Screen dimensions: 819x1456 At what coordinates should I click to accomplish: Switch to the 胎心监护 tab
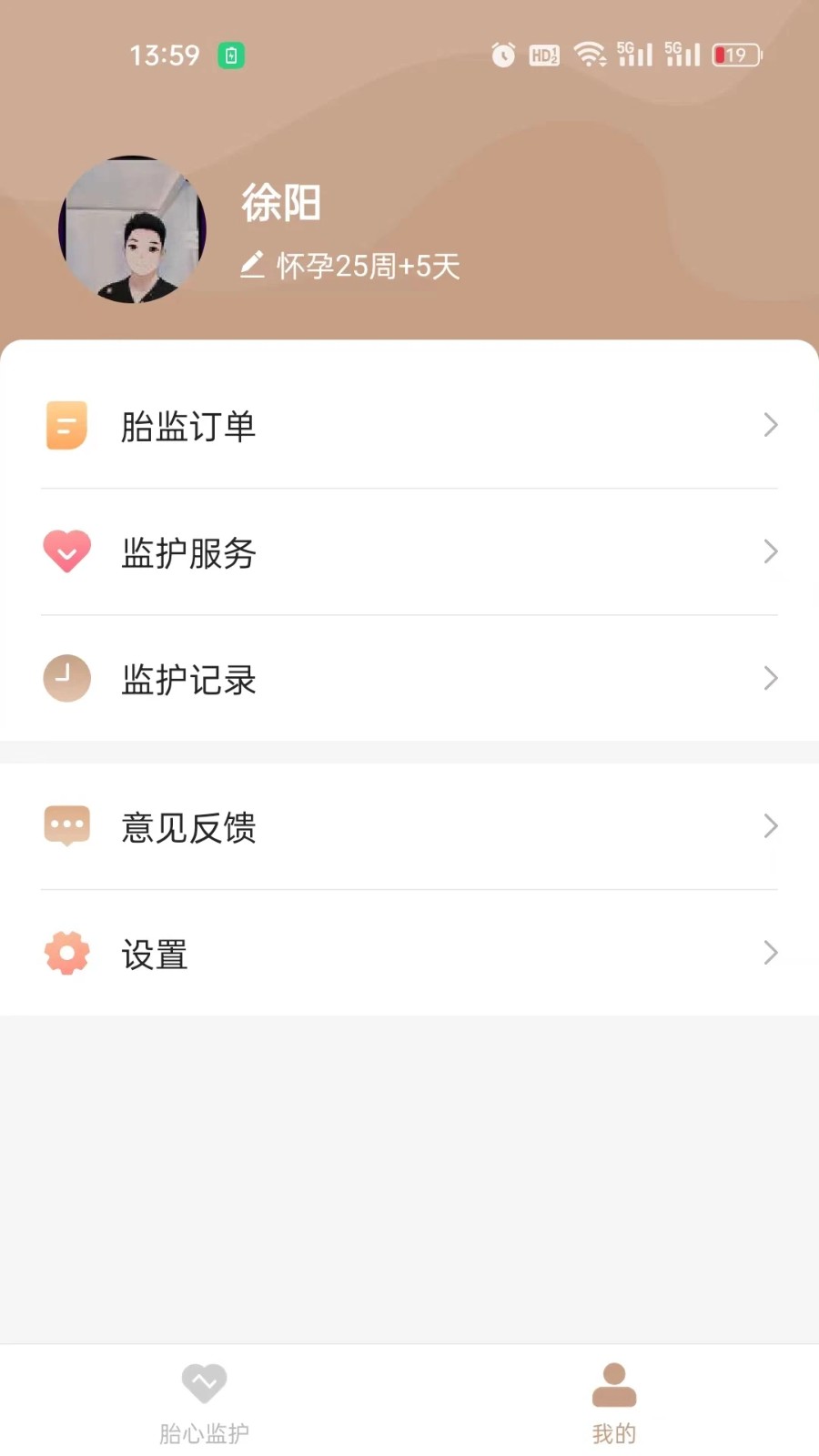coord(204,1402)
